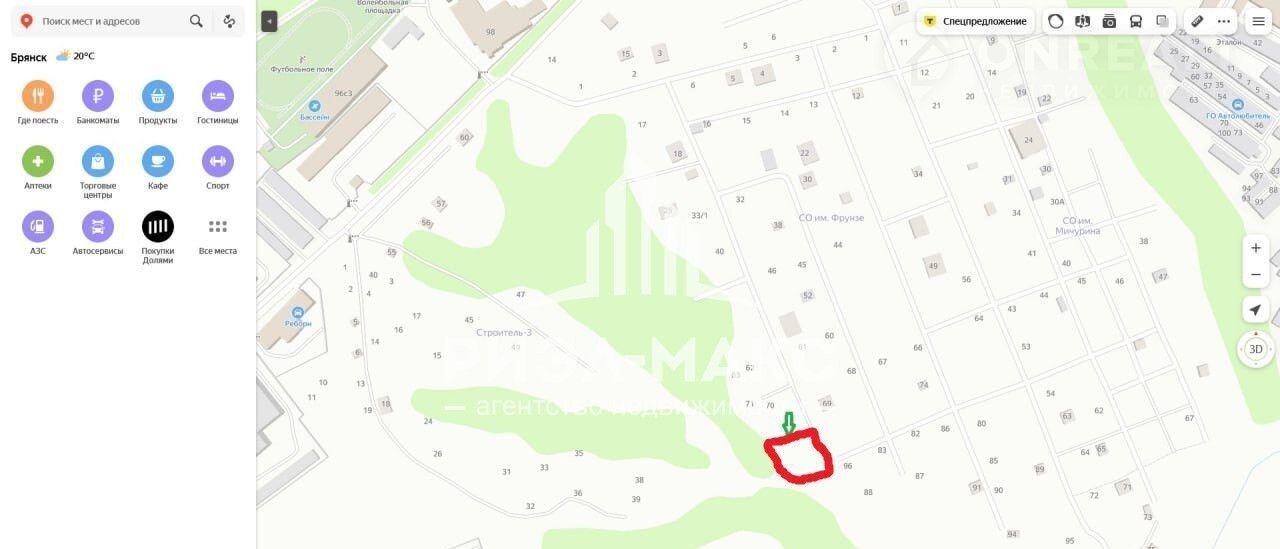Open the route building button
The image size is (1280, 549).
pyautogui.click(x=229, y=21)
